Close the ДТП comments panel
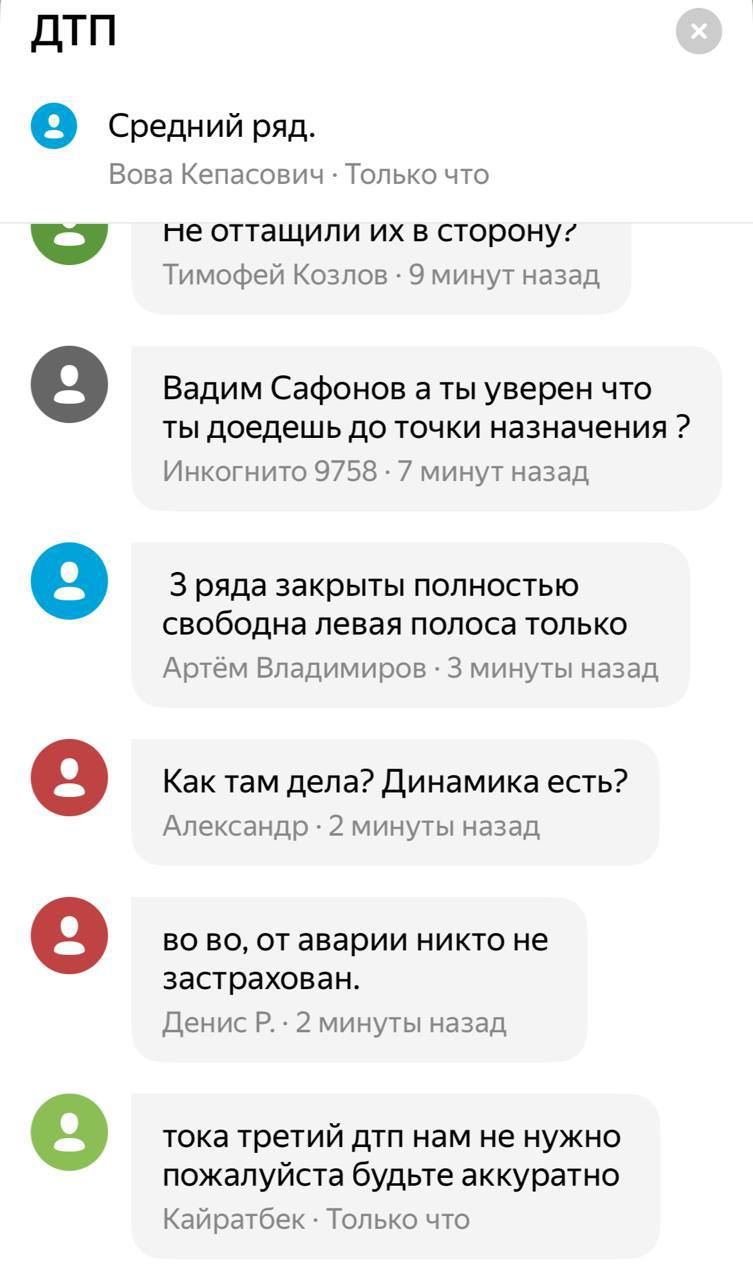 click(698, 31)
